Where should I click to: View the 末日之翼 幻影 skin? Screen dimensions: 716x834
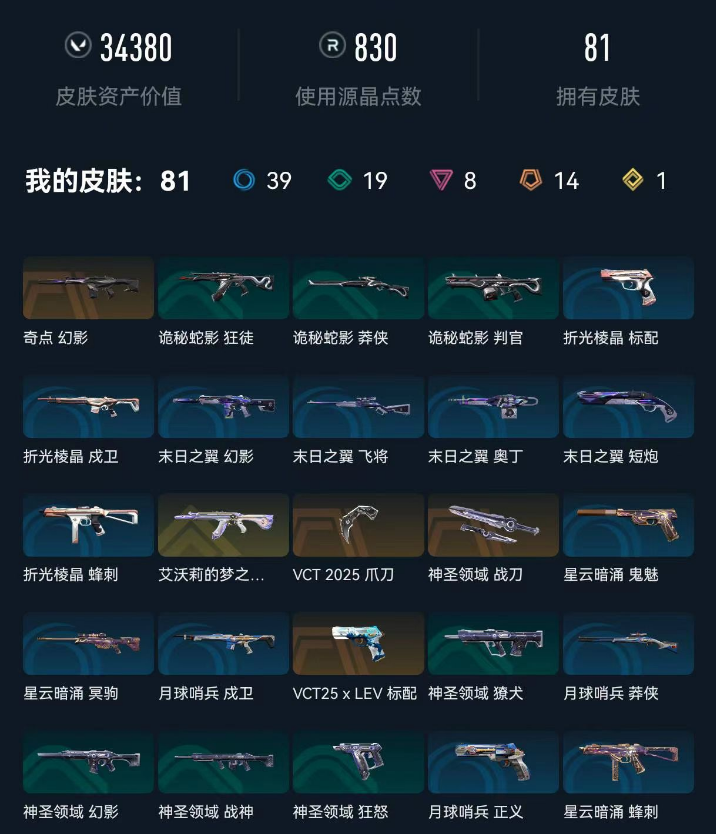[223, 407]
